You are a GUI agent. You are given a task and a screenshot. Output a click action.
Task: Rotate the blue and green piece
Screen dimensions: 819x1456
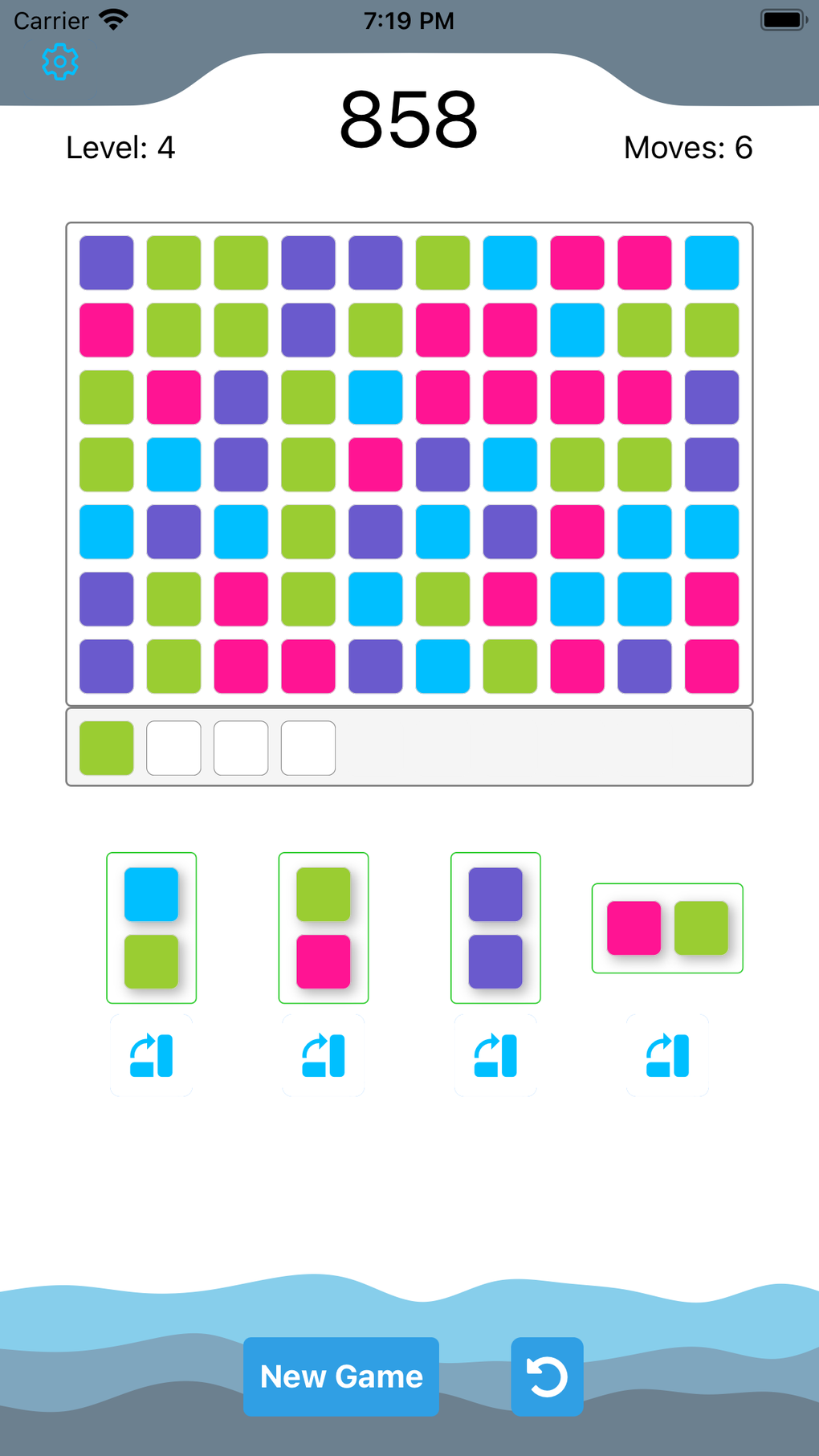[152, 1055]
